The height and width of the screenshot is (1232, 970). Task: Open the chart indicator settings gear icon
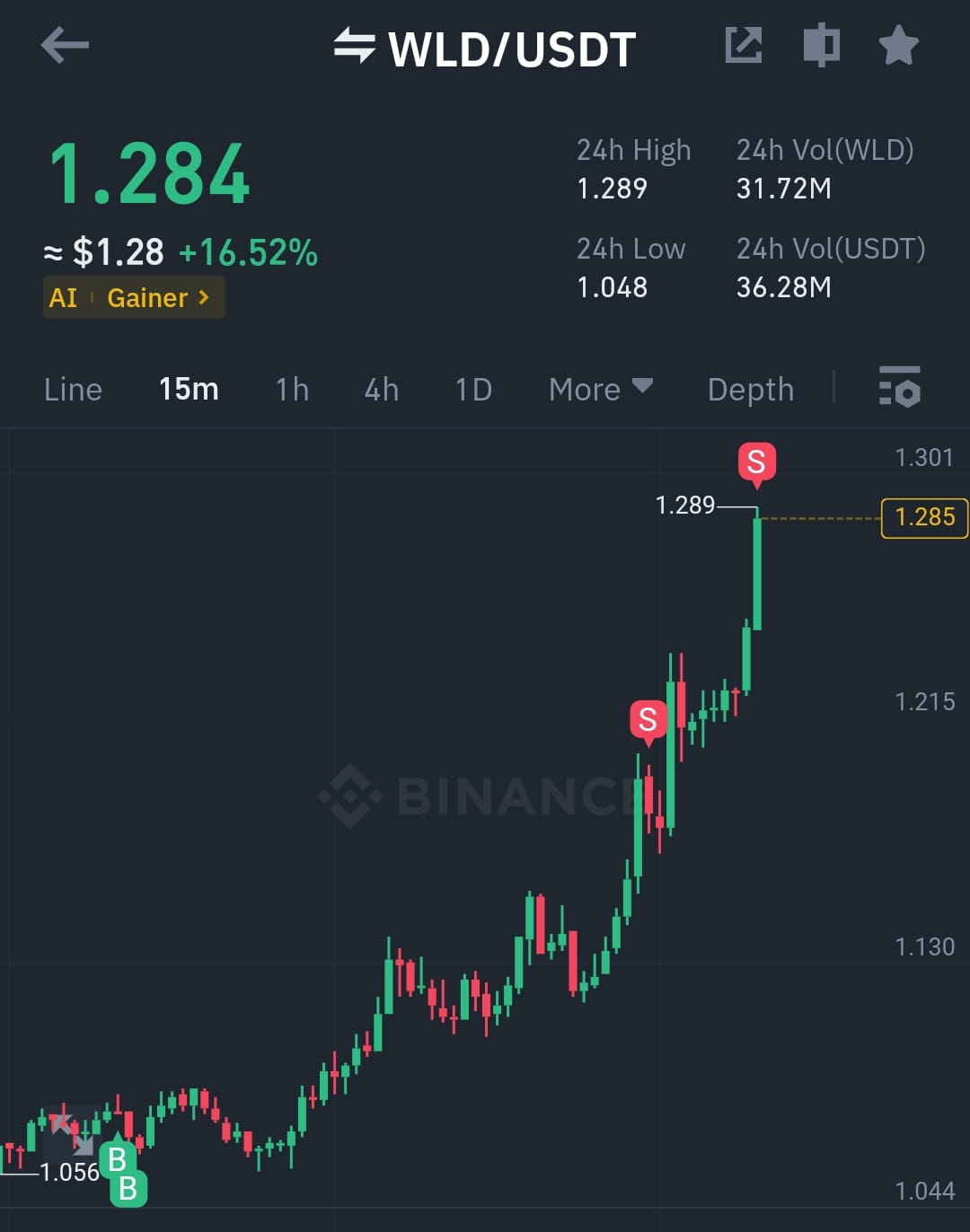point(899,389)
